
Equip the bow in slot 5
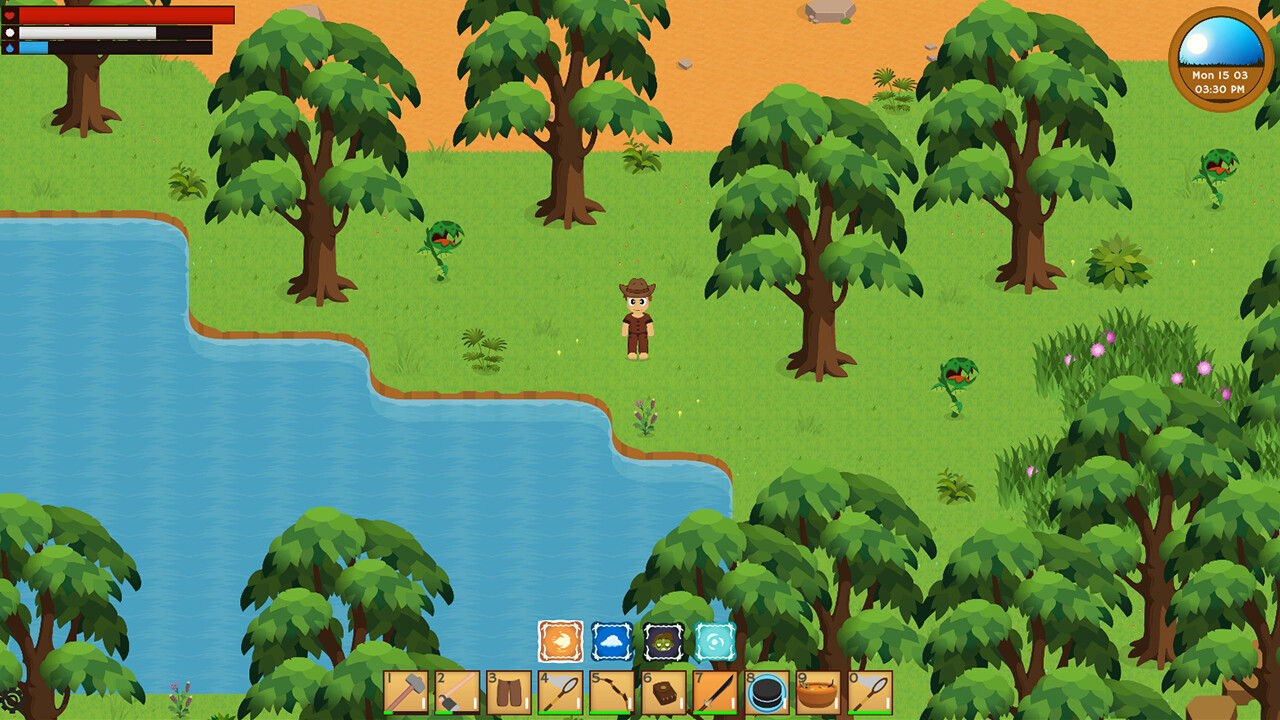coord(612,692)
